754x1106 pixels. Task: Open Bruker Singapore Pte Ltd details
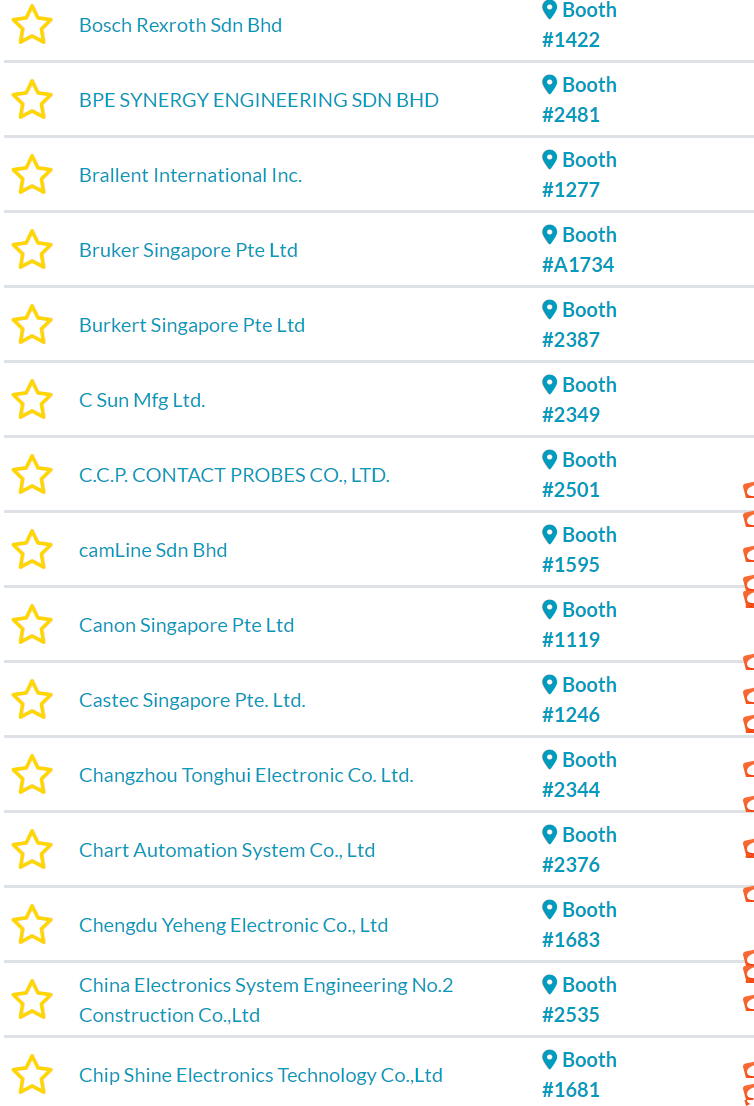188,250
